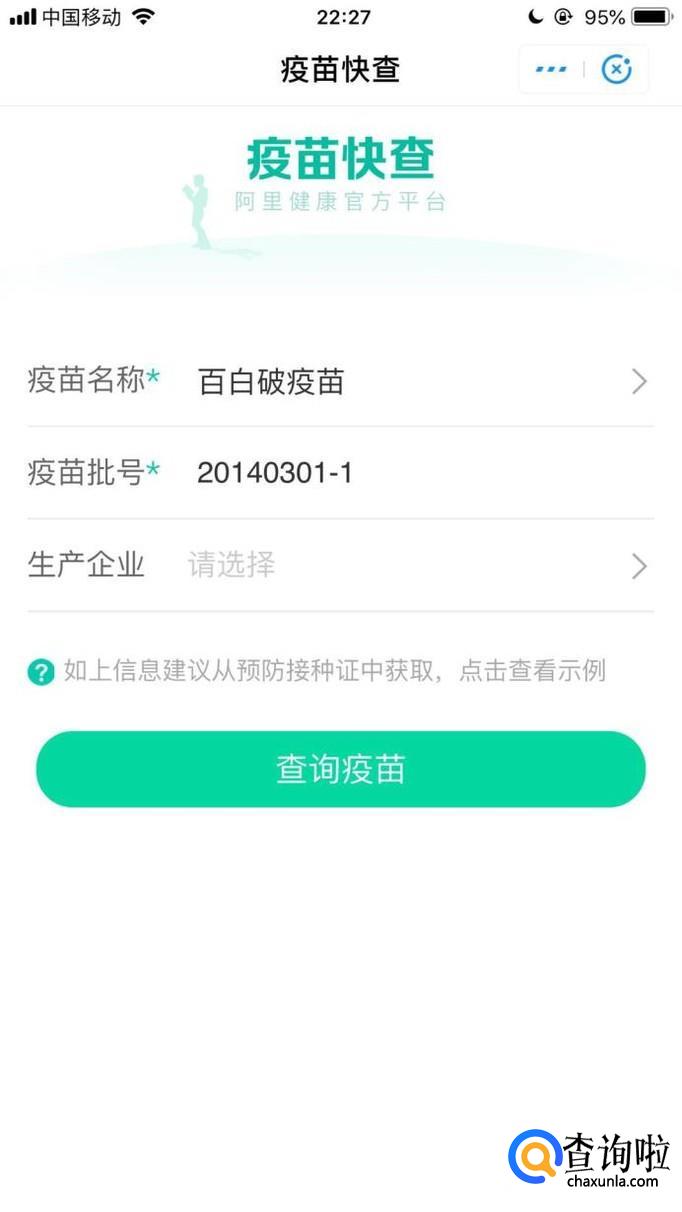The width and height of the screenshot is (682, 1212).
Task: Open the 疫苗名称 vaccine name selector
Action: (x=341, y=381)
